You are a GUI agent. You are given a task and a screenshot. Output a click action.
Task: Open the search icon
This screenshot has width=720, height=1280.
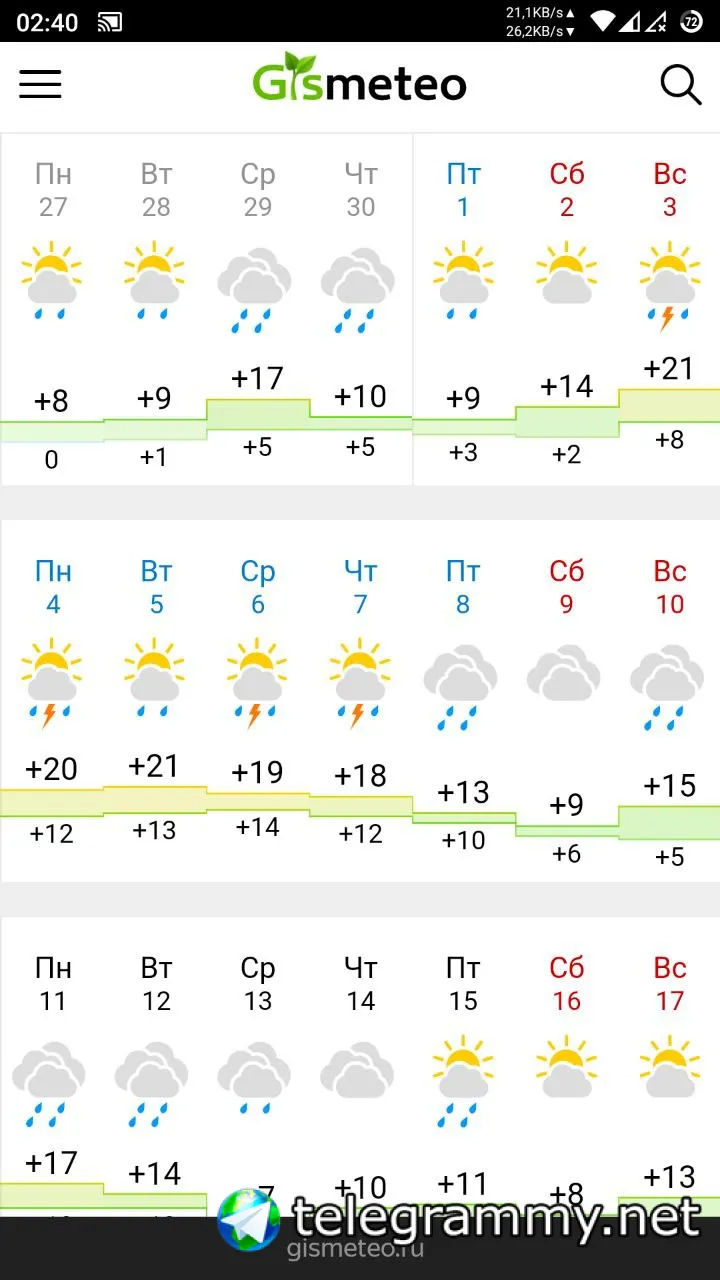[680, 85]
